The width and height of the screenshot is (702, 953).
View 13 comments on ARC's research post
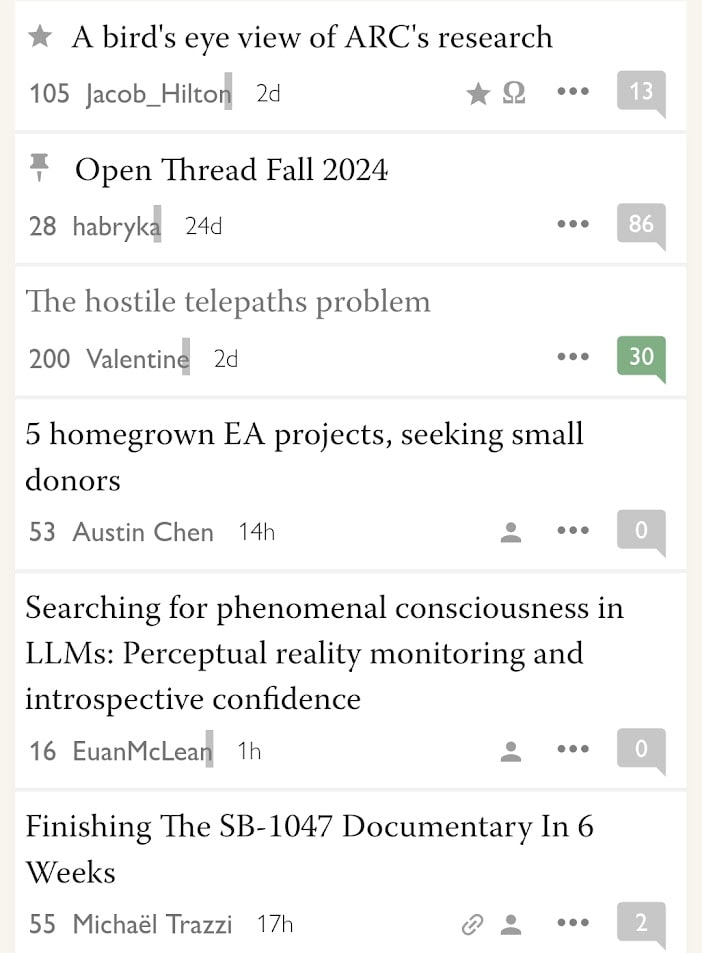[x=641, y=92]
